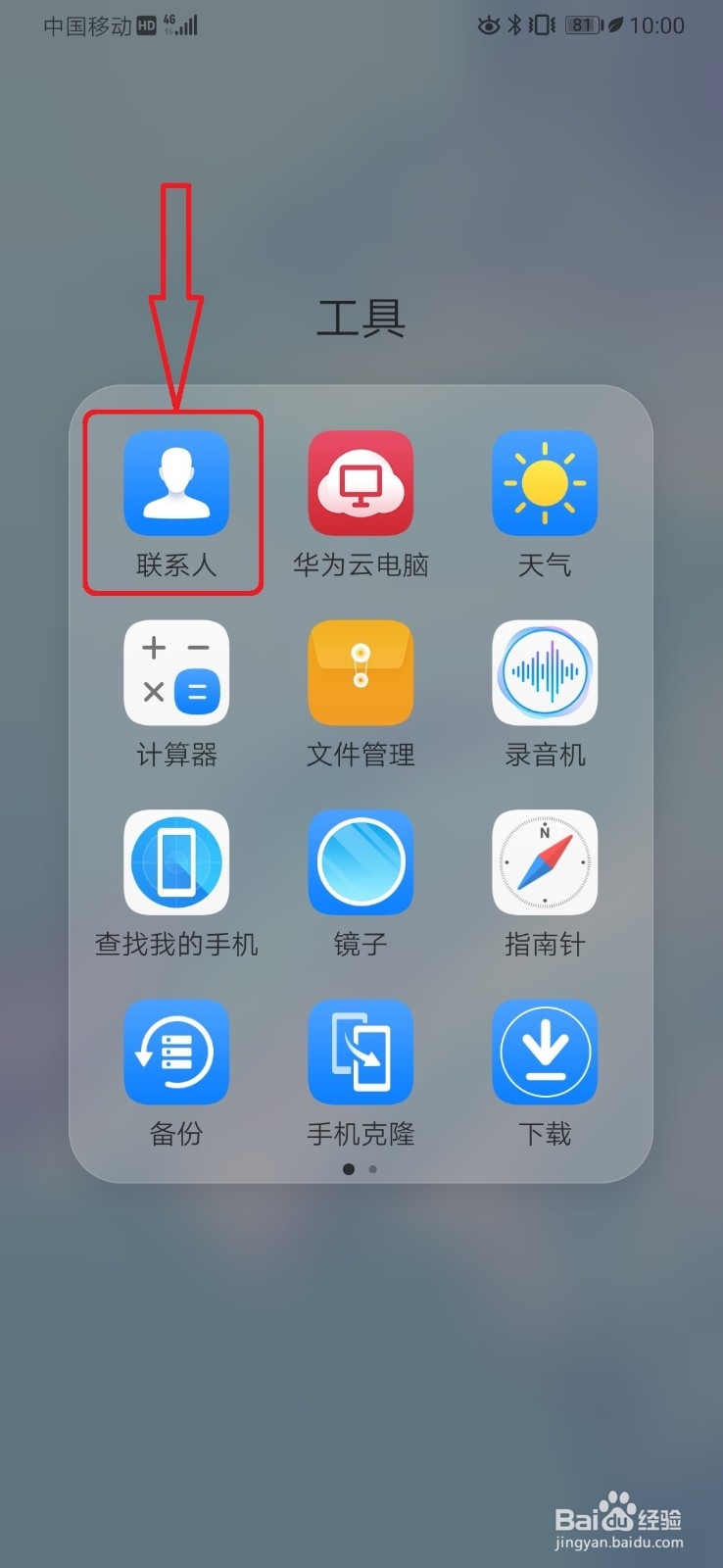Open the 联系人 (Contacts) app
Viewport: 723px width, 1568px height.
point(176,483)
